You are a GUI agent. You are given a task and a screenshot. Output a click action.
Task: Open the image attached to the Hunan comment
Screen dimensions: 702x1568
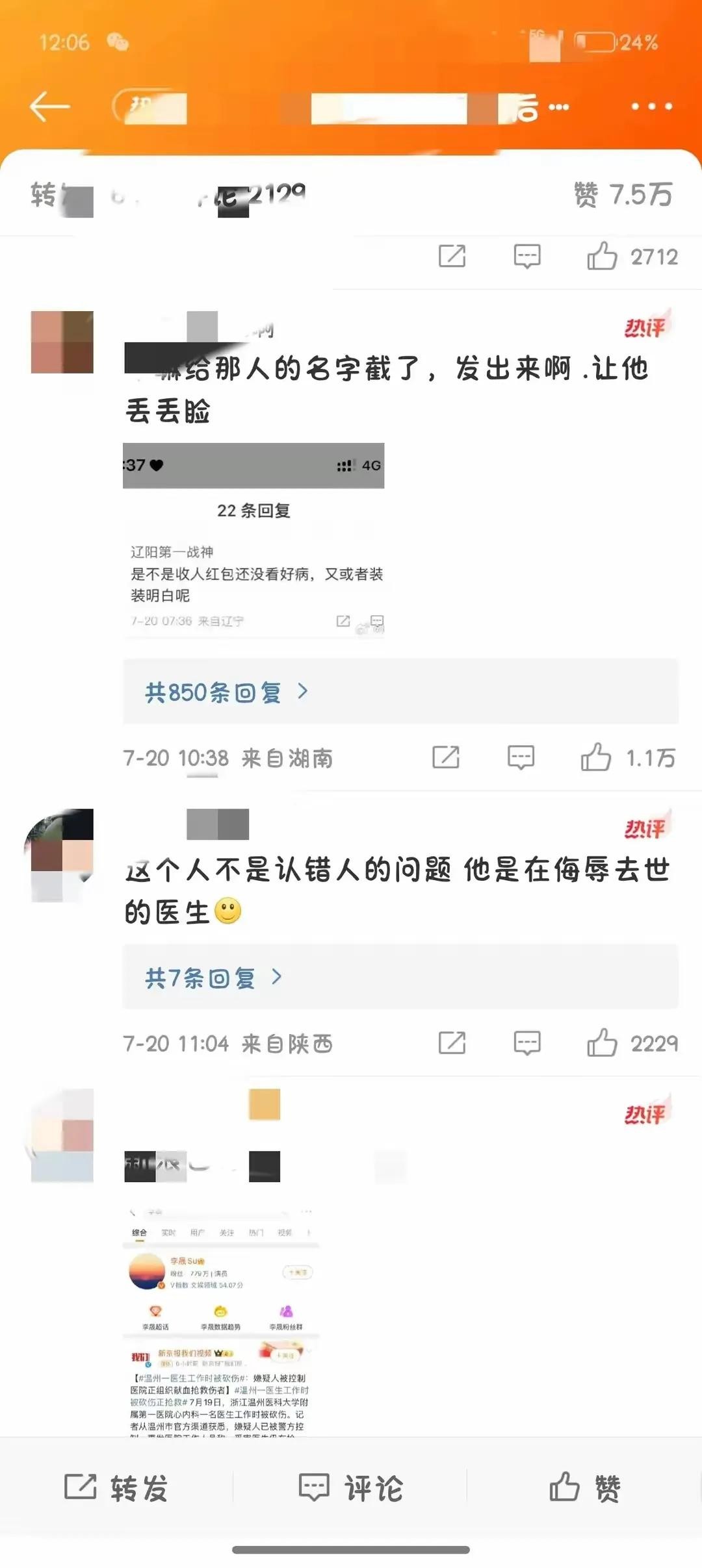253,540
